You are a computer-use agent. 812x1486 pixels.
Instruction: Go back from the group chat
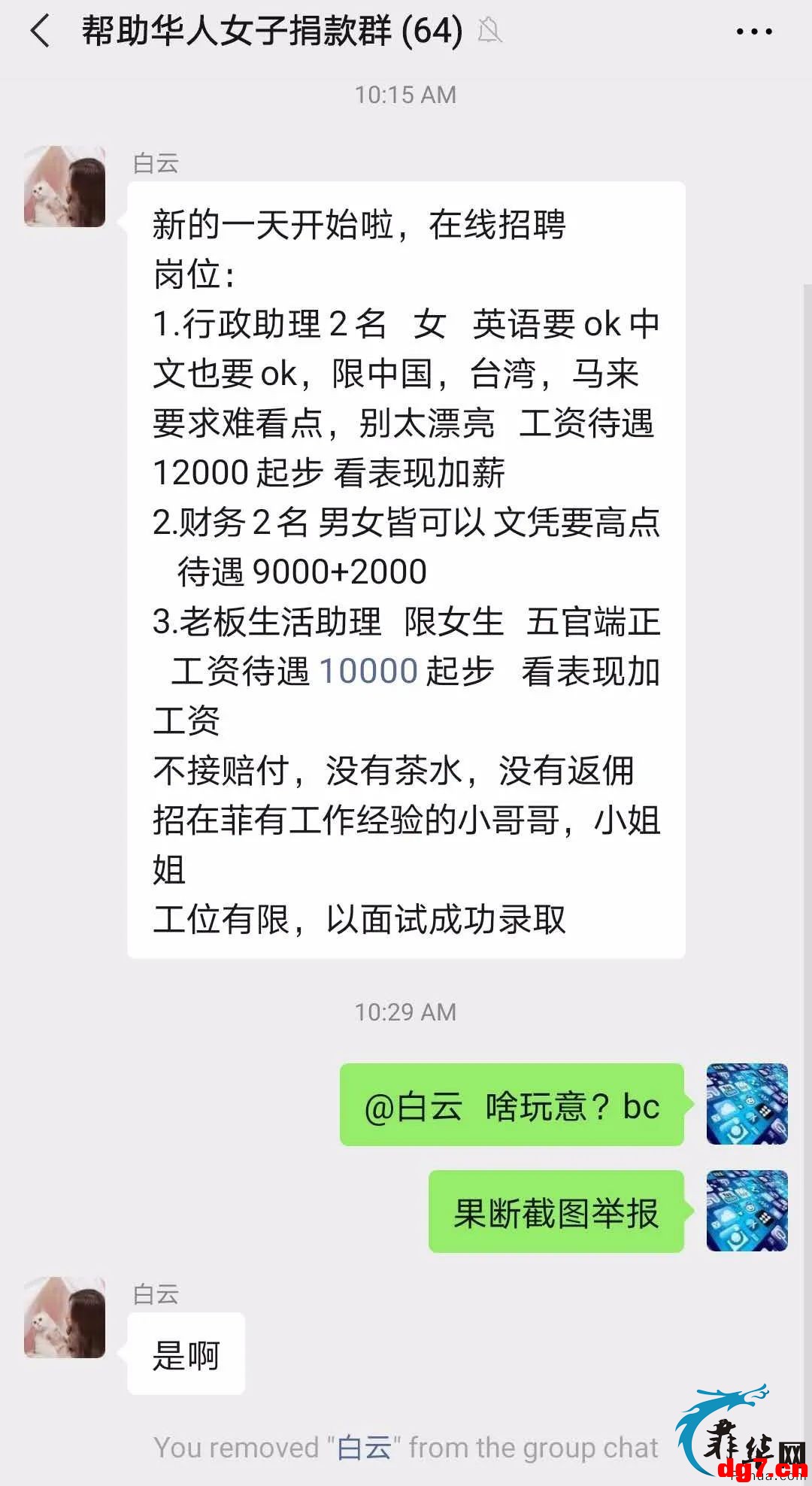point(40,32)
